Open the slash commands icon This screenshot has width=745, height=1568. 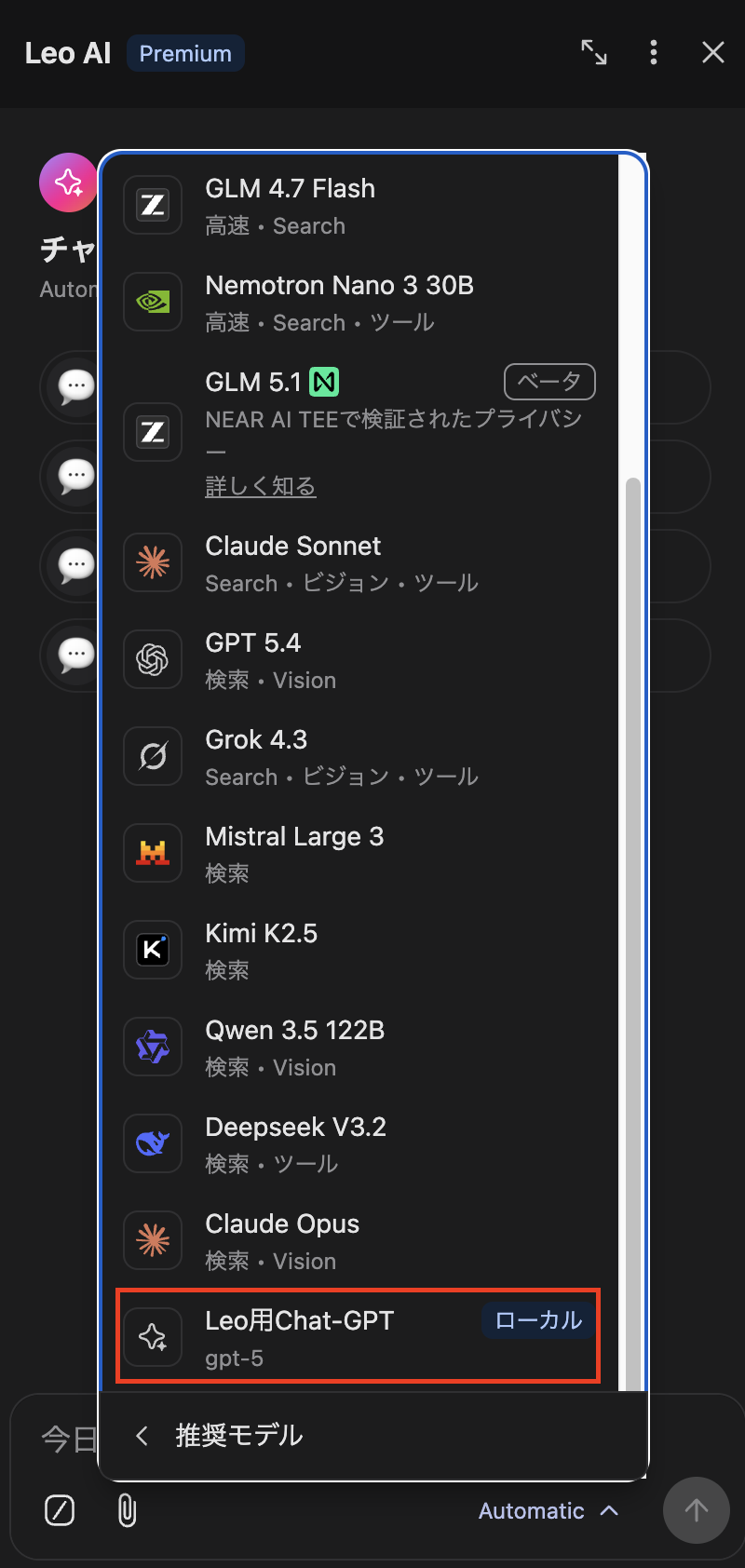coord(60,1510)
